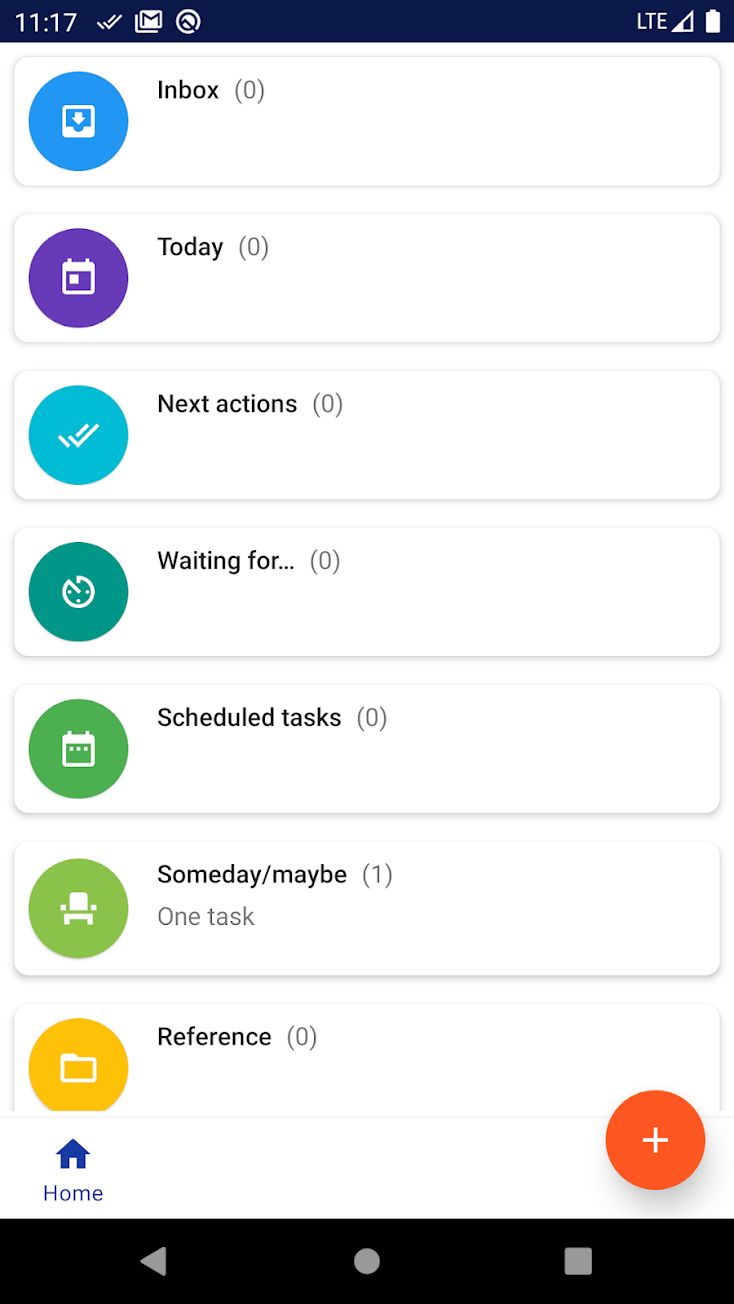Open the Inbox list icon
The width and height of the screenshot is (734, 1304).
[x=78, y=120]
